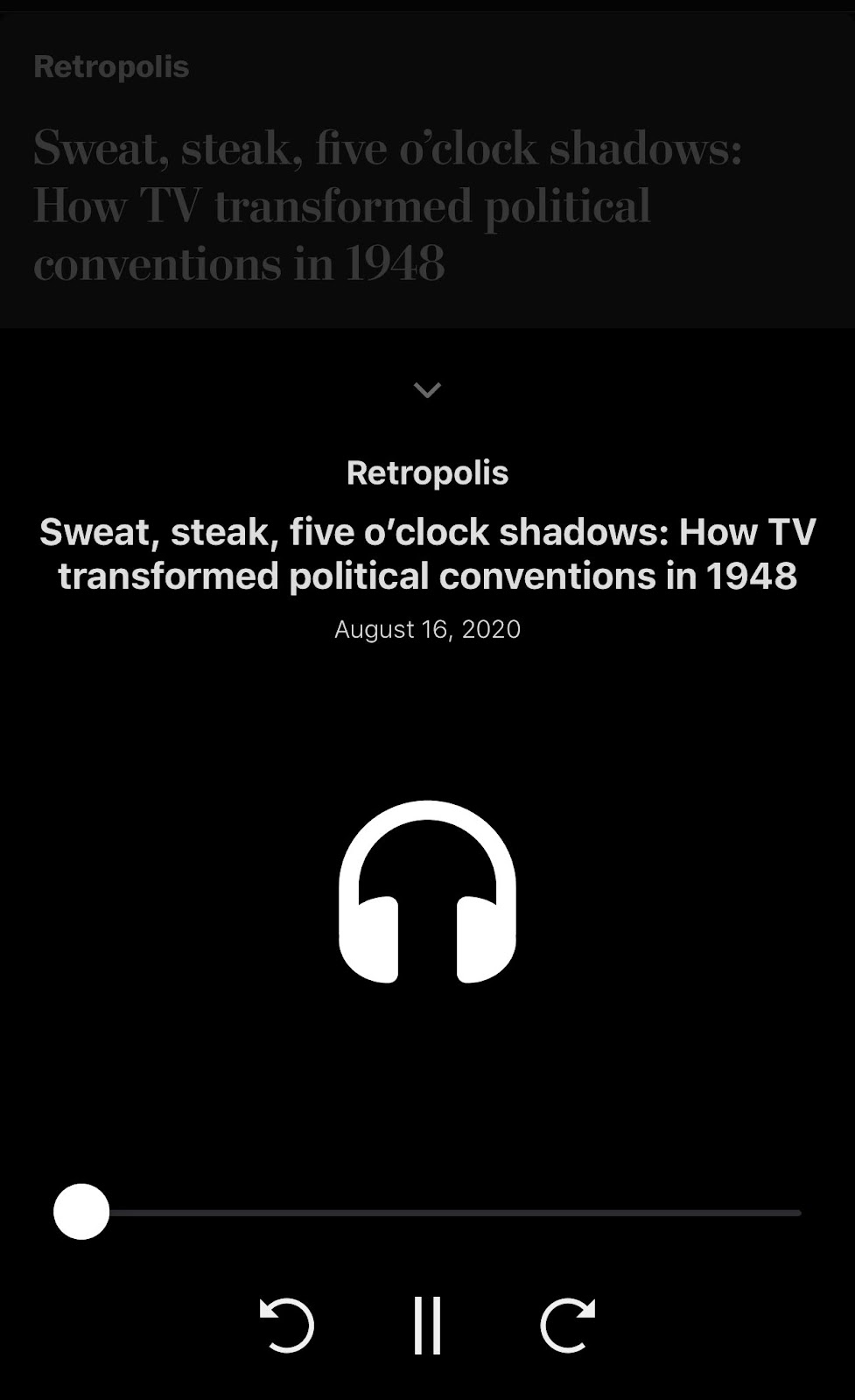
Task: Skip forward in the audio
Action: (x=568, y=1325)
